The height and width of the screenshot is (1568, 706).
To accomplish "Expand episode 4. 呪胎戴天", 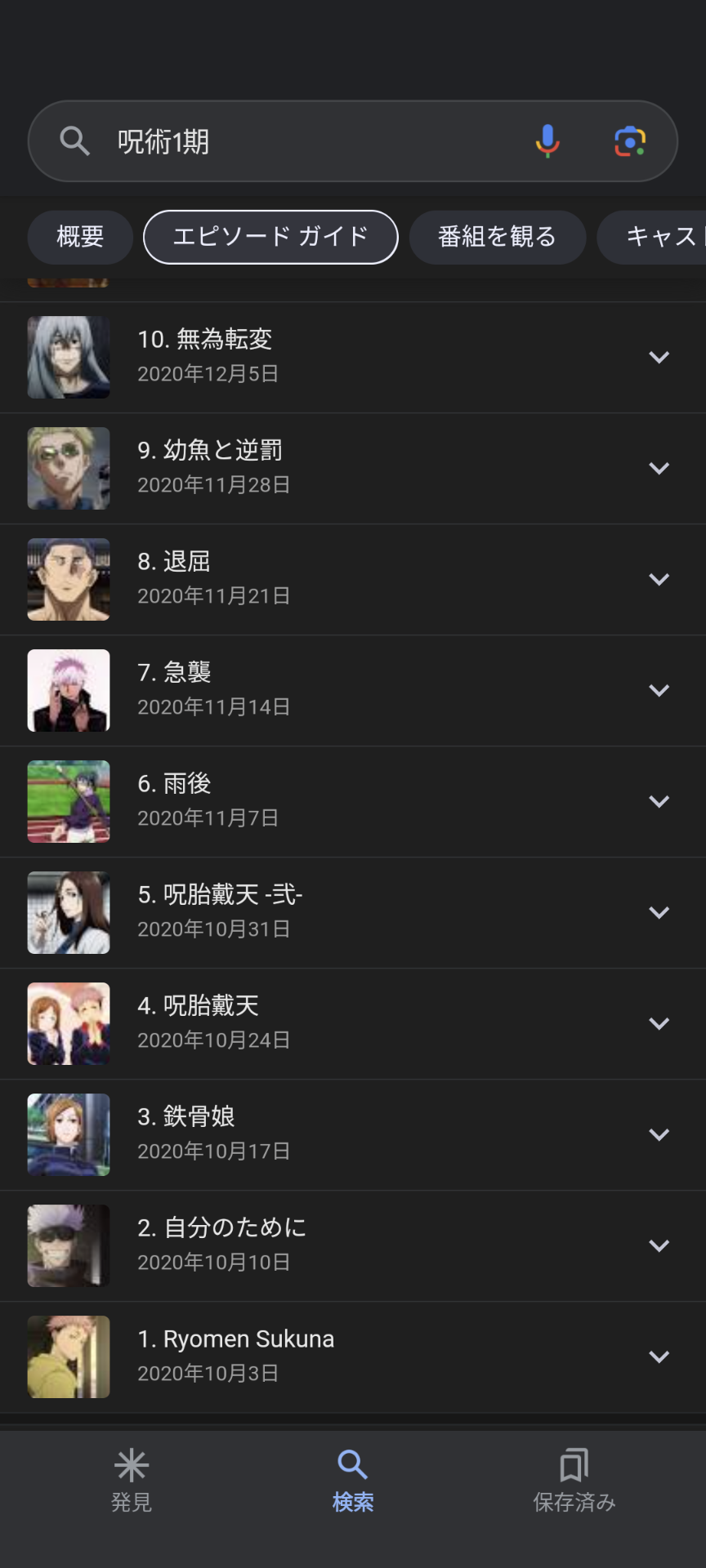I will 659,1023.
